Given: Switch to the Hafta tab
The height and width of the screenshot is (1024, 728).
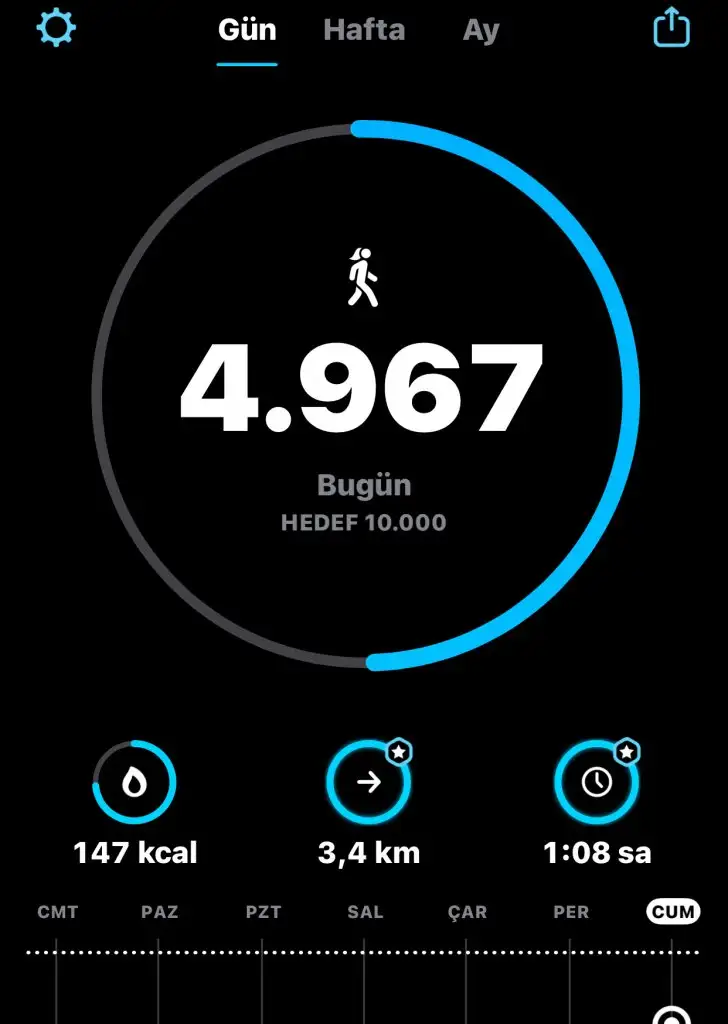Looking at the screenshot, I should click(x=364, y=30).
